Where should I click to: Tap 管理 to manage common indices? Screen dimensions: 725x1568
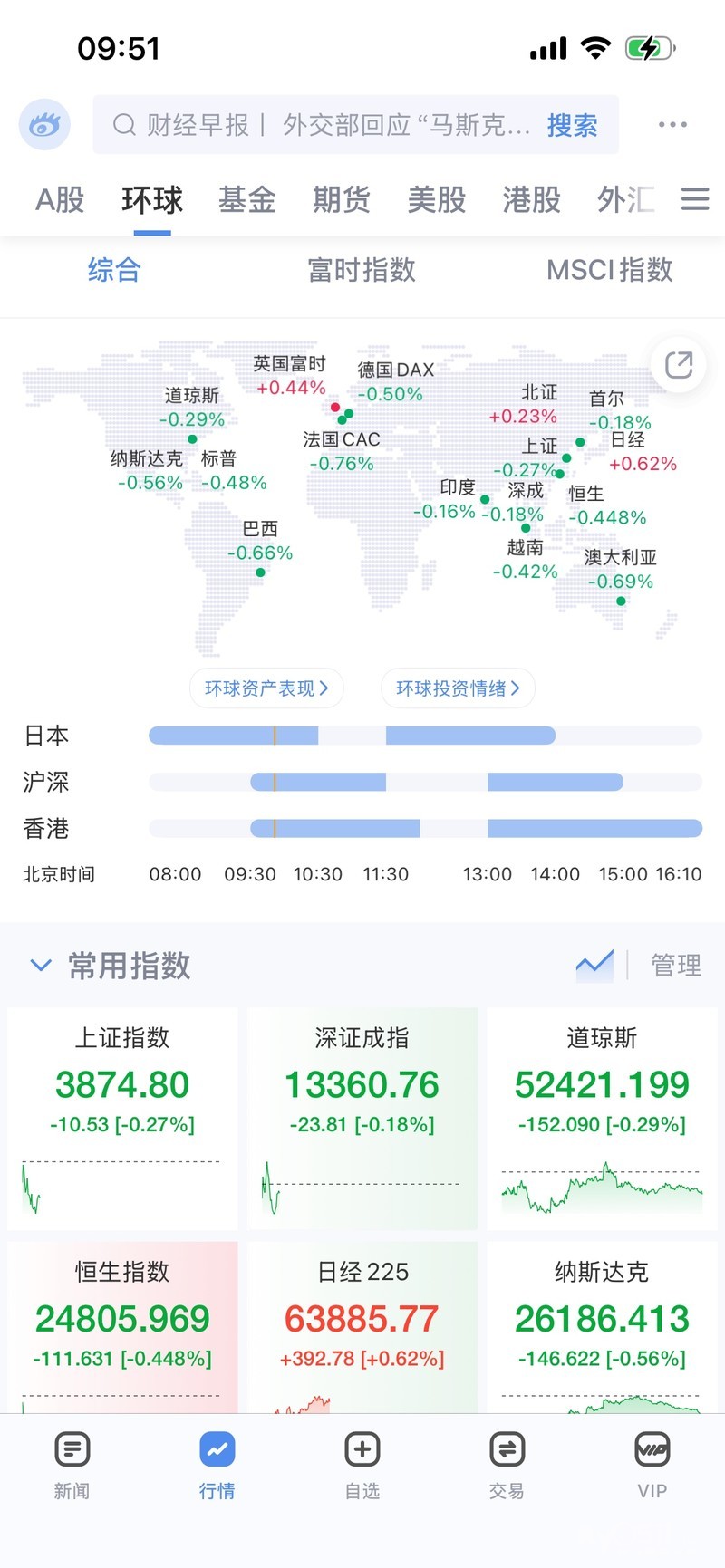pyautogui.click(x=676, y=966)
